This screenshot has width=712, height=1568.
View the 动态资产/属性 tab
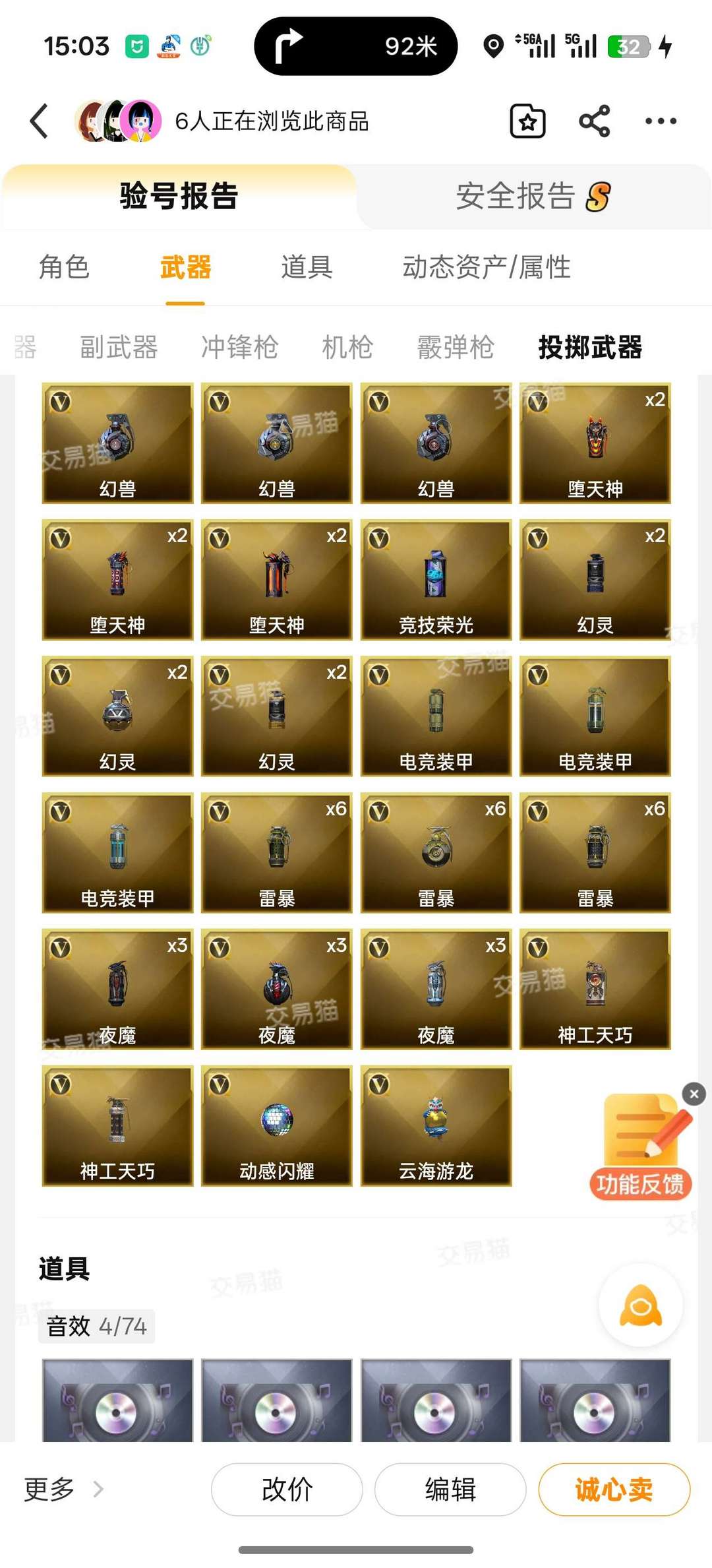click(486, 268)
